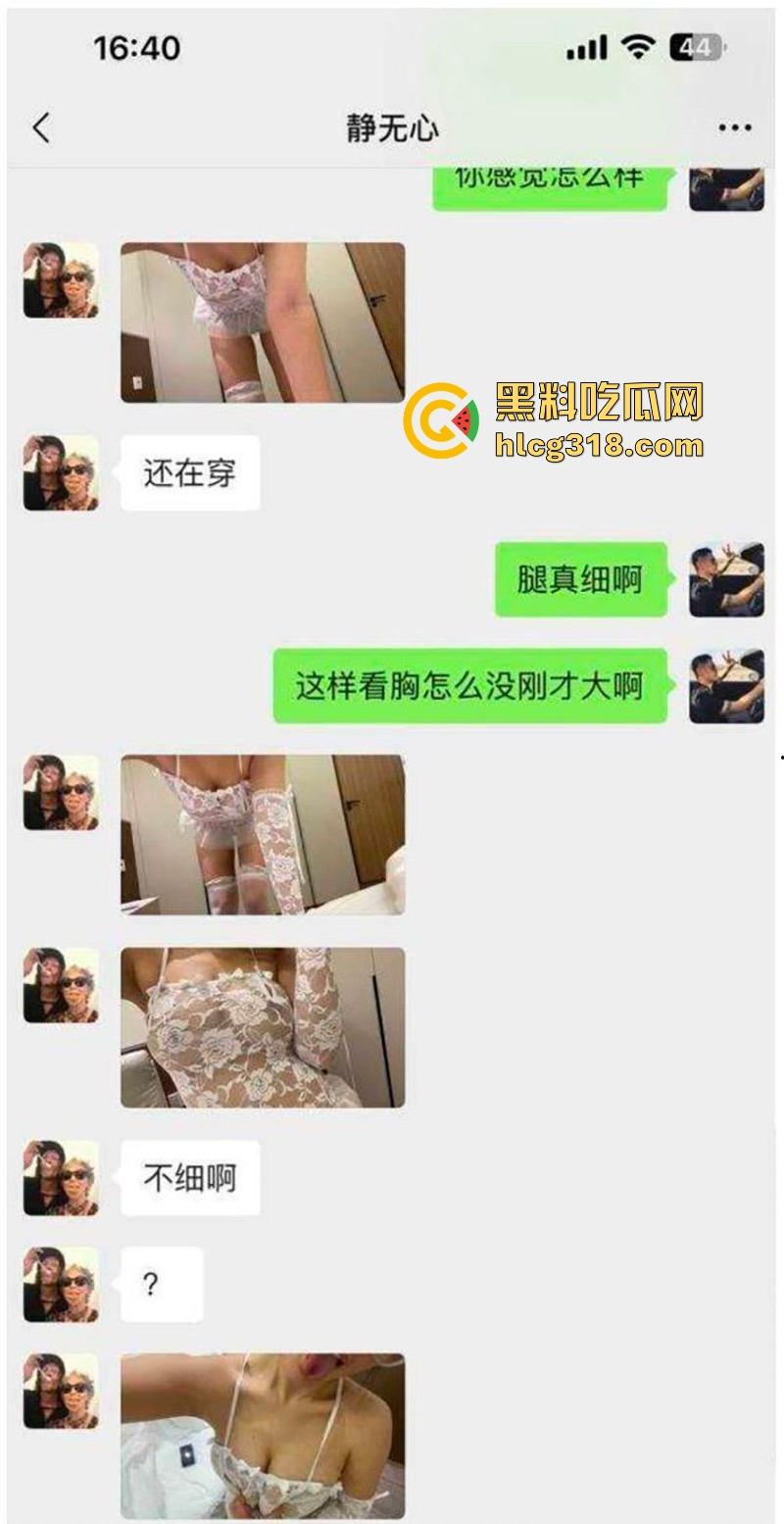Open the contact avatar beside 还在穿

[x=61, y=473]
